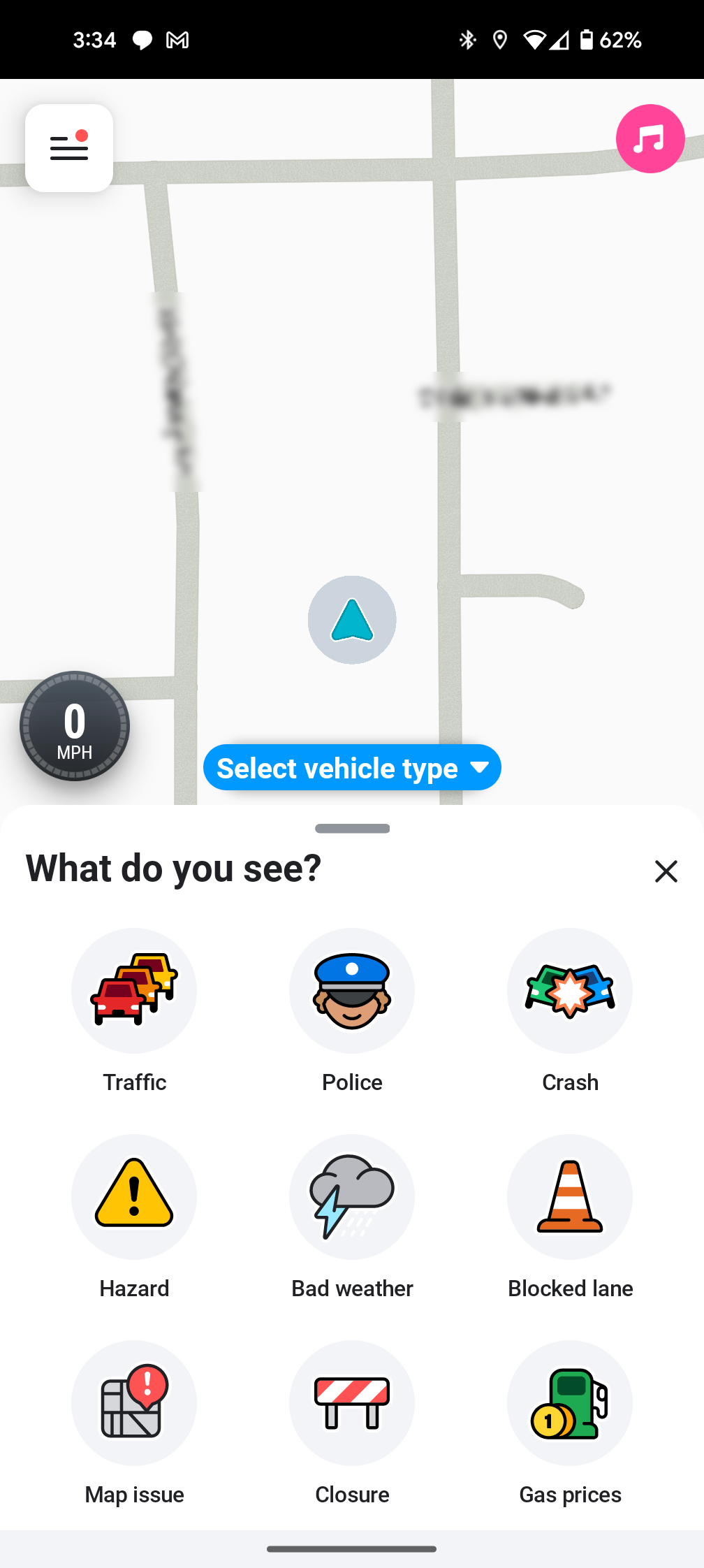The image size is (704, 1568).
Task: Close the What do you see panel
Action: pos(666,871)
